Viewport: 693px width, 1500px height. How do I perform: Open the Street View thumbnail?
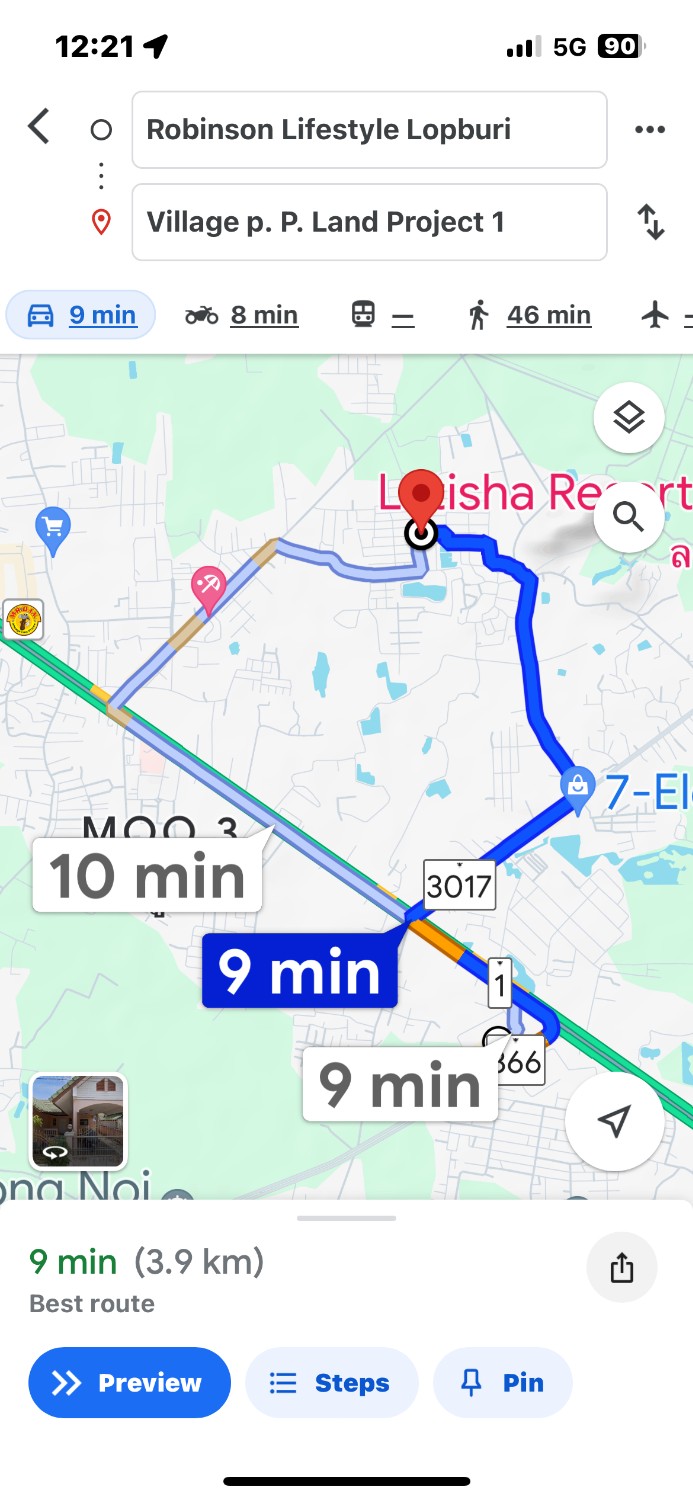(x=78, y=1121)
